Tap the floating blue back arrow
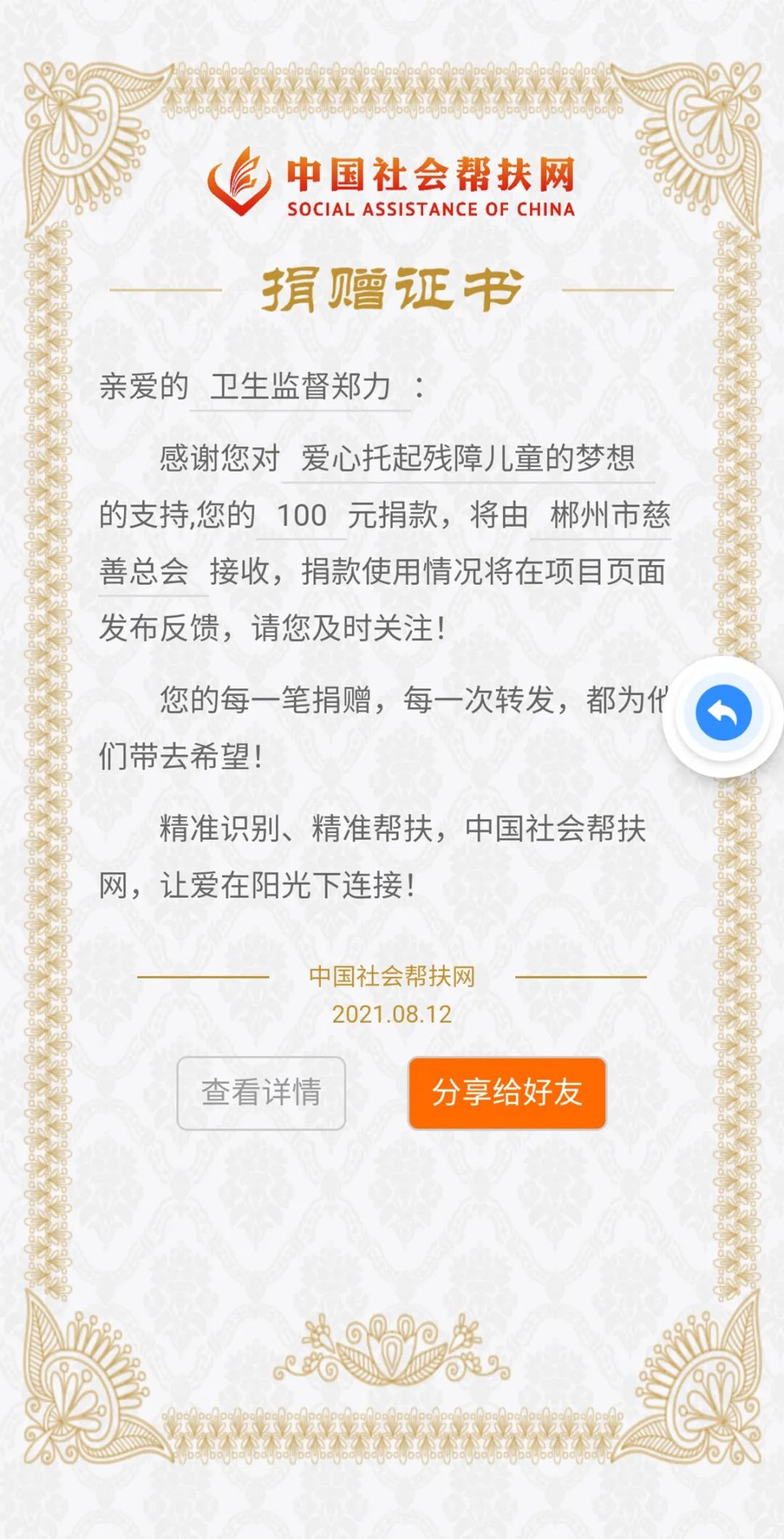Viewport: 784px width, 1539px height. [x=723, y=713]
